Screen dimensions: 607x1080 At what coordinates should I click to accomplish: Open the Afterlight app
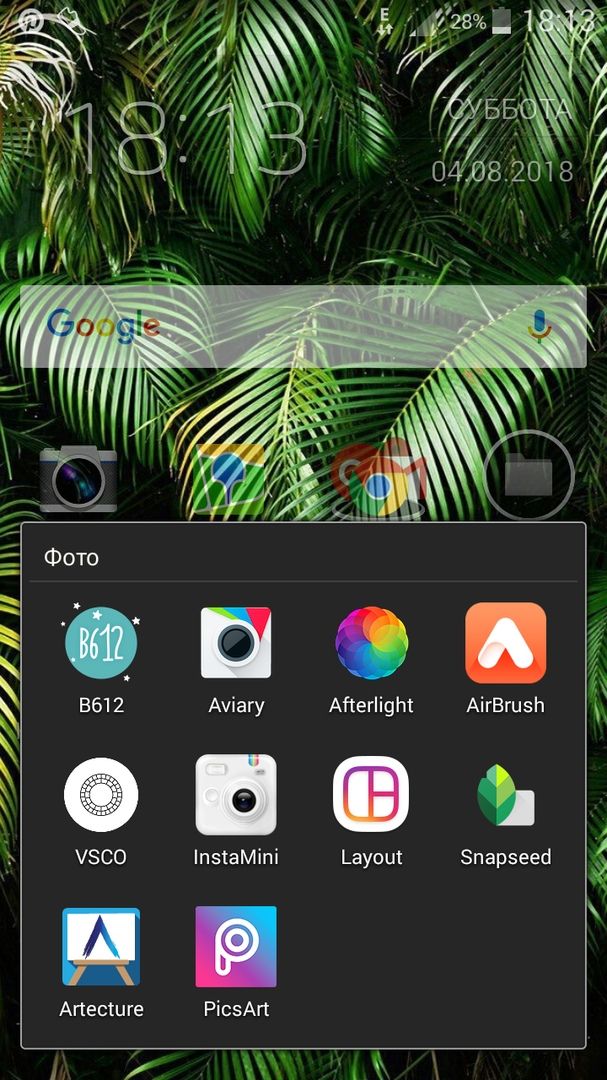tap(371, 643)
